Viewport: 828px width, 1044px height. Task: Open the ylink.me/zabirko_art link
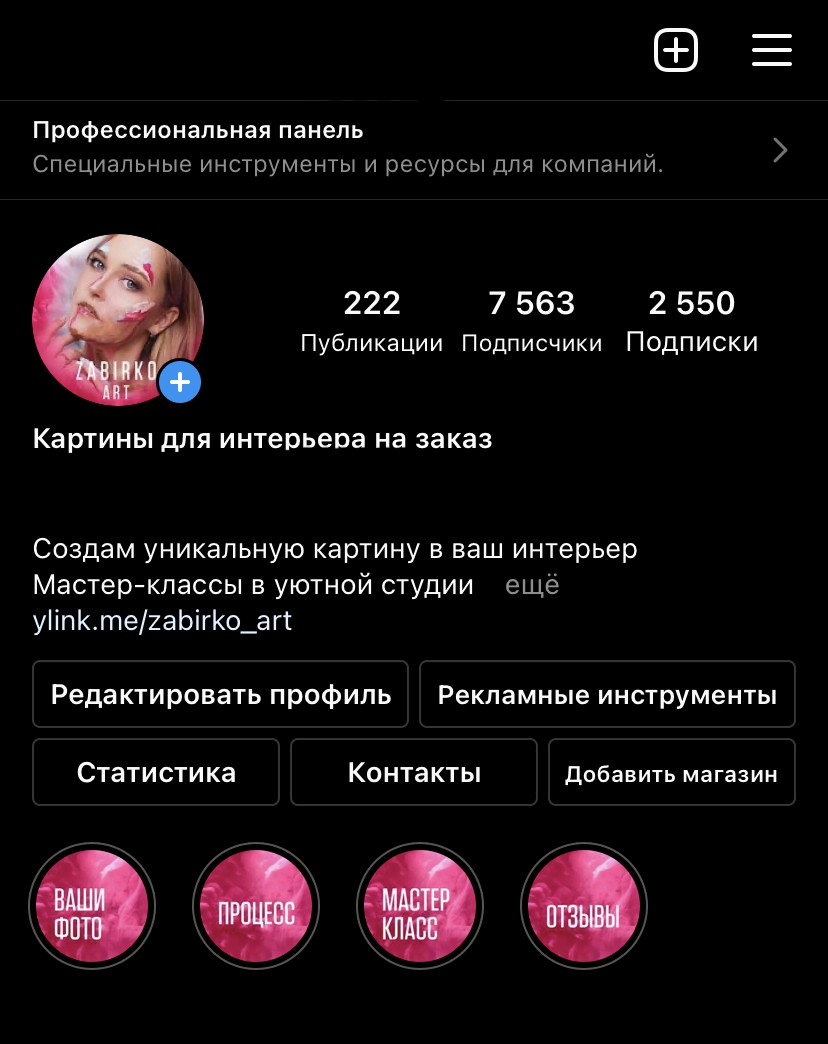(162, 621)
